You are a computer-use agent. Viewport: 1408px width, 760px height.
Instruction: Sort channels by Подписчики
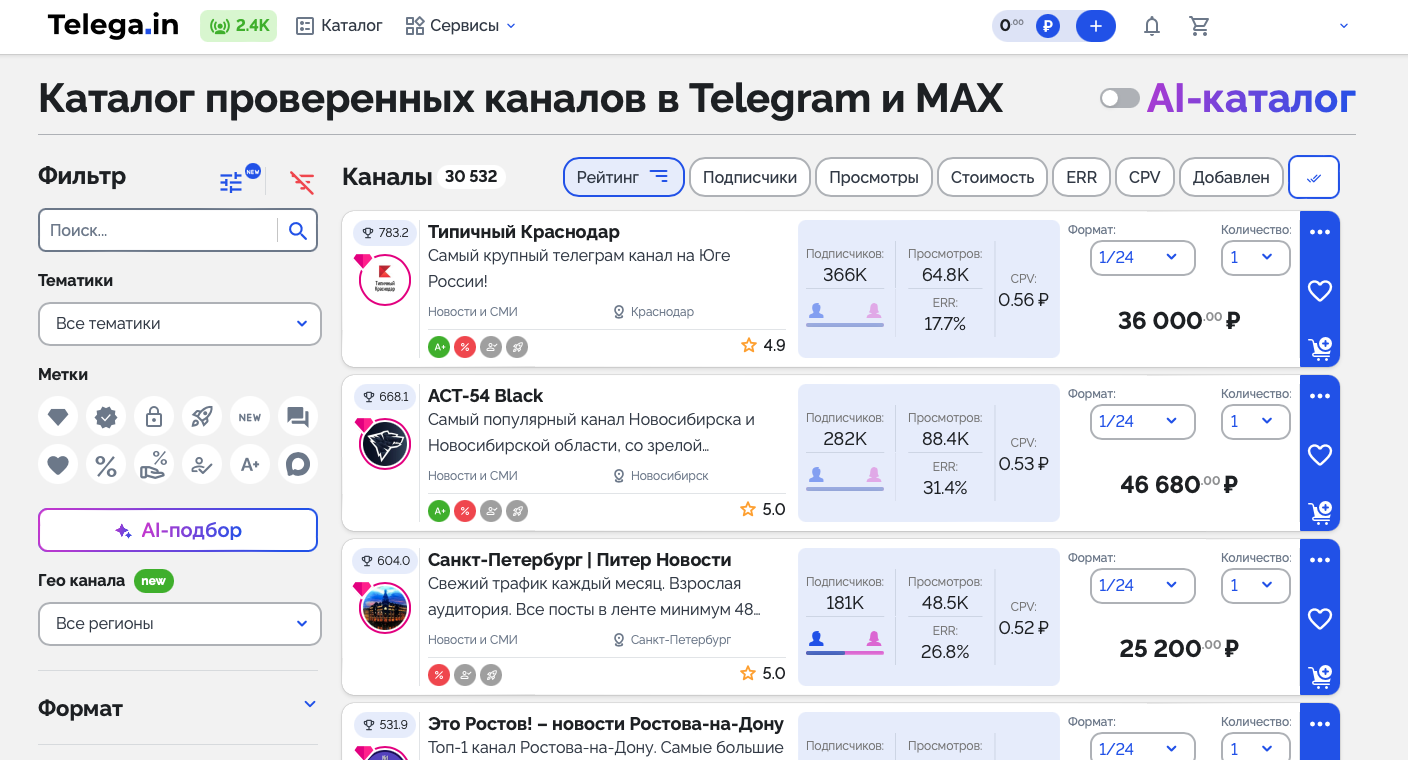click(x=750, y=177)
